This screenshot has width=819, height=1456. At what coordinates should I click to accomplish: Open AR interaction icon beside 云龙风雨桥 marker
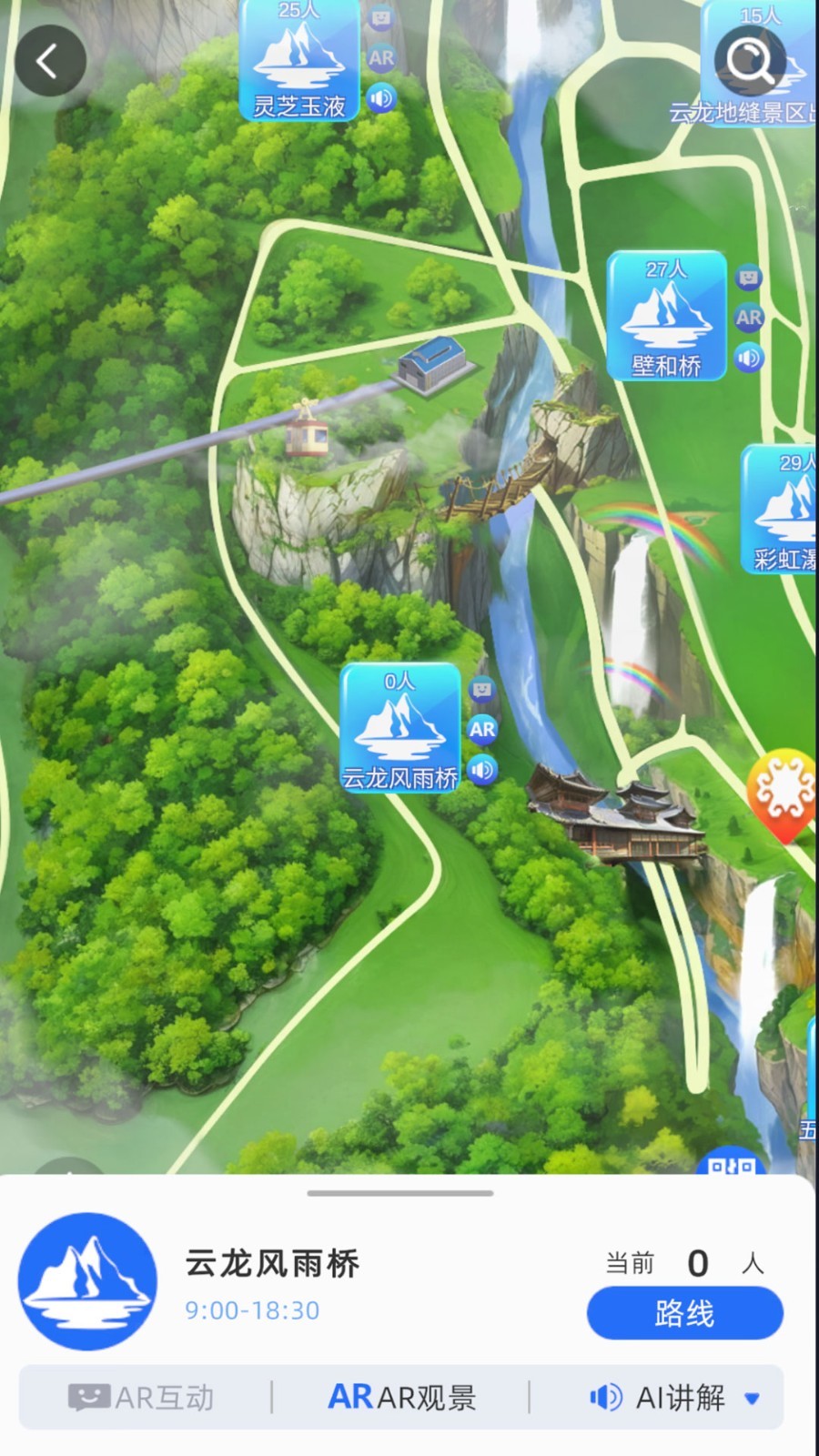481,690
